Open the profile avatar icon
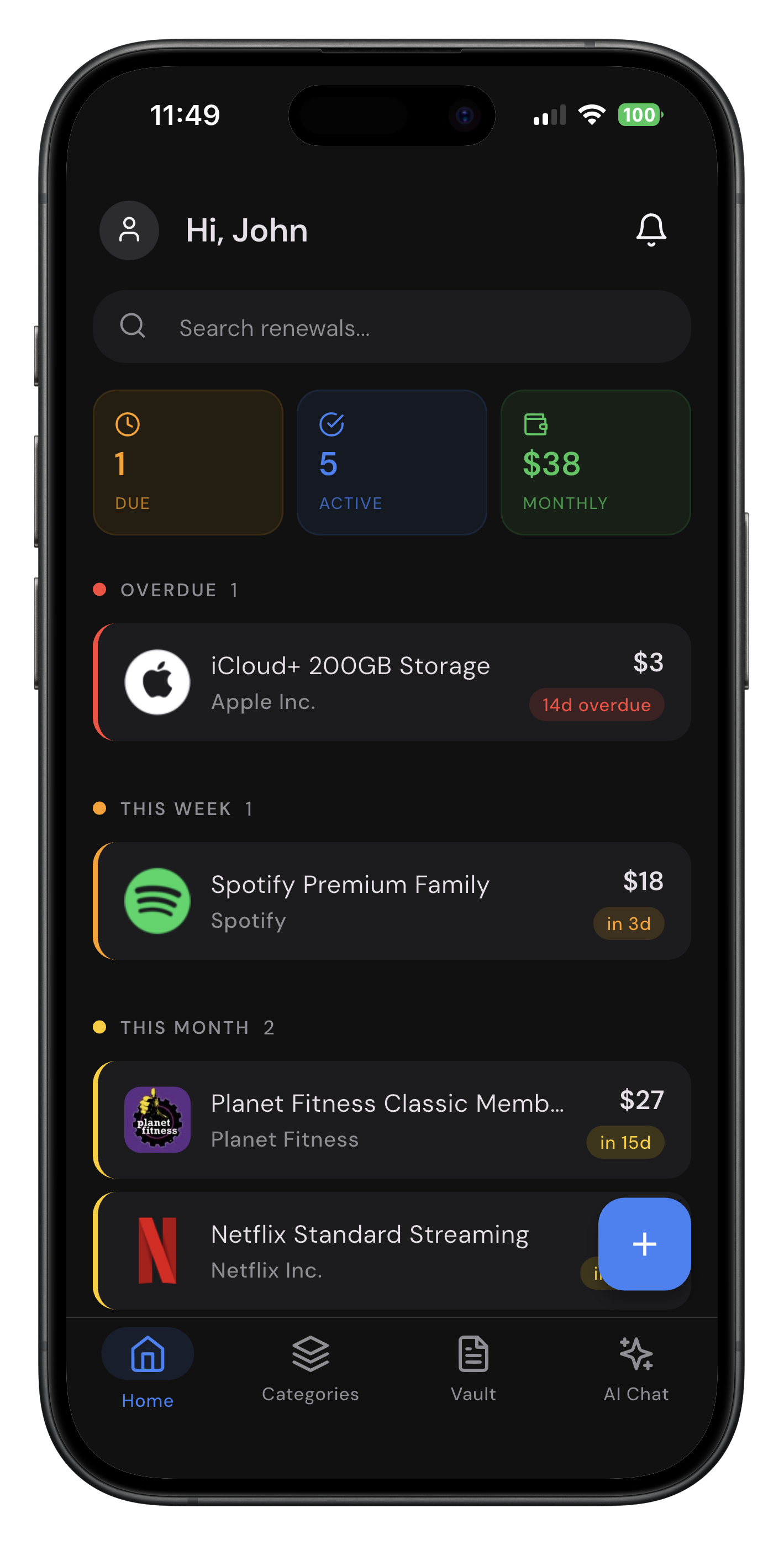Image resolution: width=784 pixels, height=1545 pixels. point(129,230)
